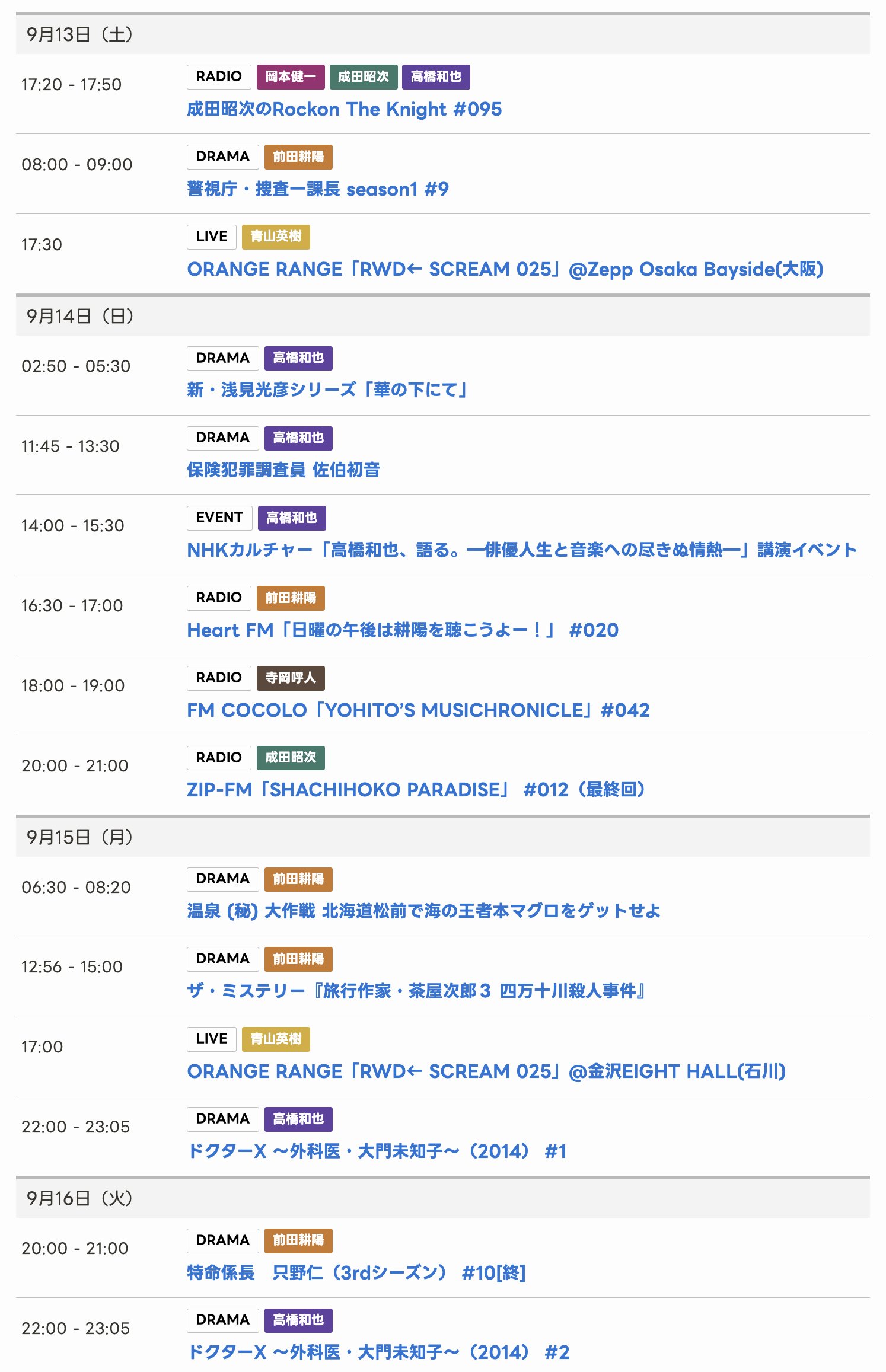View ORANGE RANGE Zepp Osaka Bayside live

[505, 270]
